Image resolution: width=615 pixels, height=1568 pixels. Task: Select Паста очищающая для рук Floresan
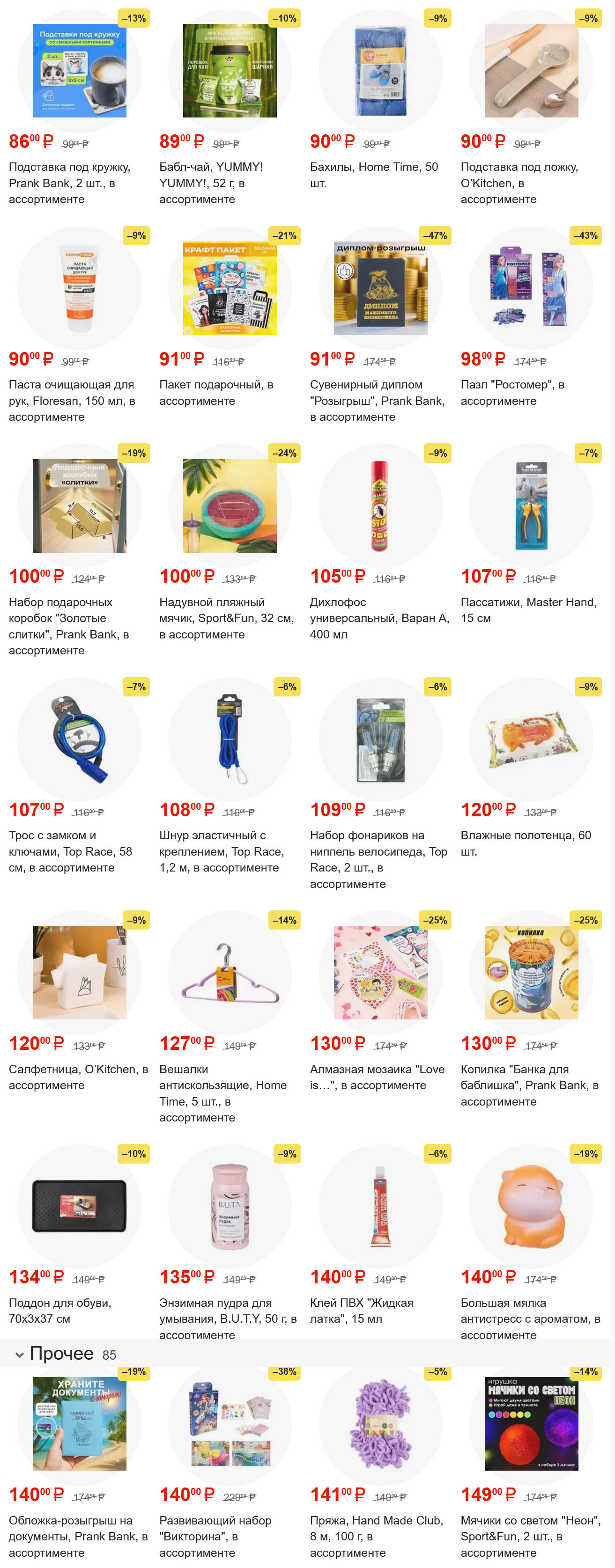pos(79,288)
